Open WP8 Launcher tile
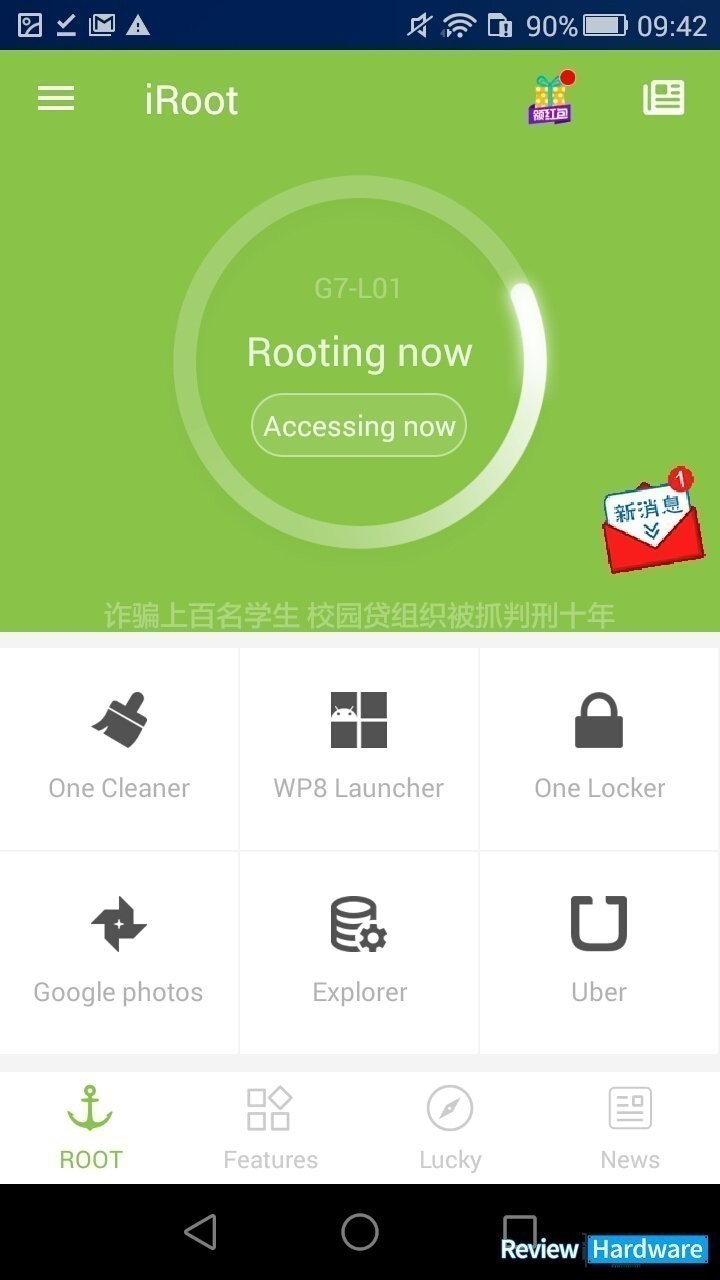Screen dimensions: 720x1280 (x=359, y=749)
